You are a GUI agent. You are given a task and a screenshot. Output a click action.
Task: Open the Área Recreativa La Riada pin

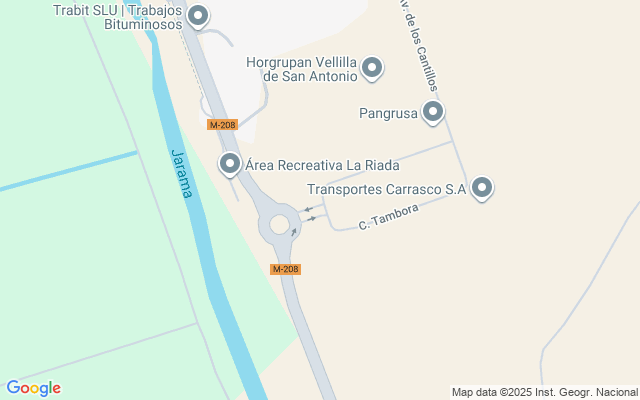[x=230, y=164]
